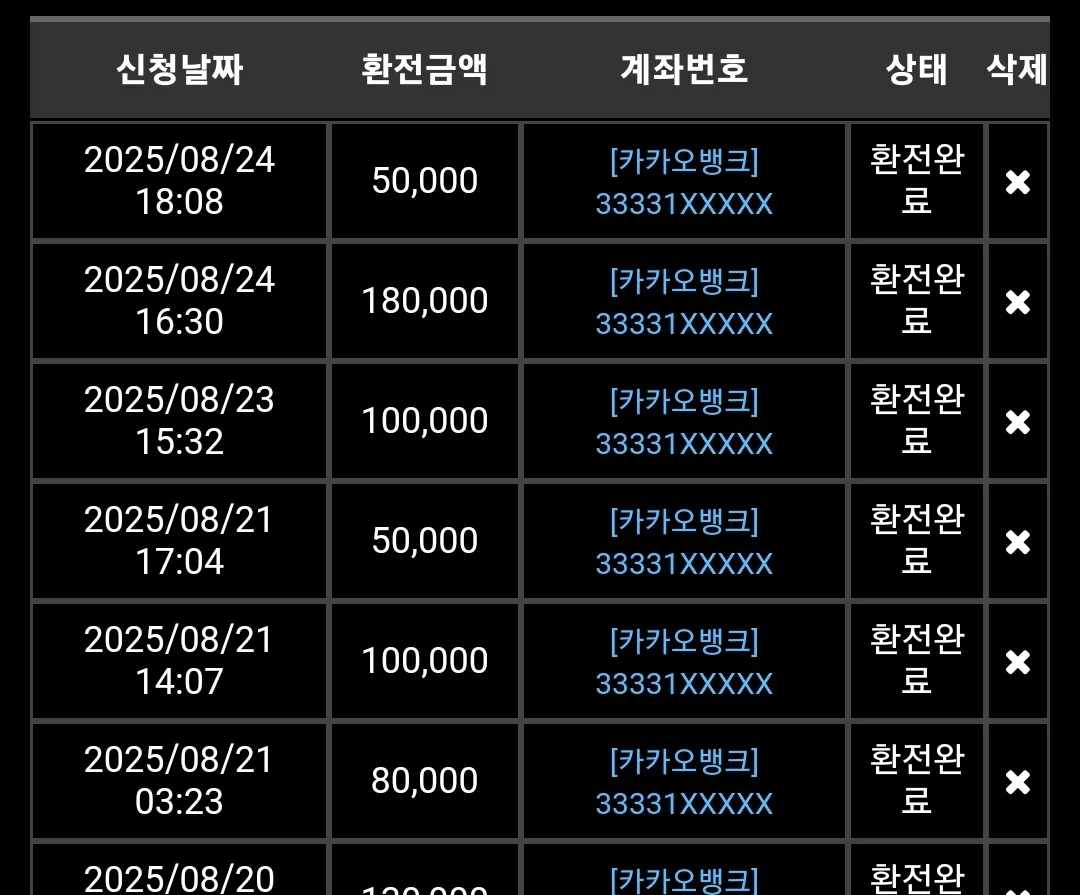Delete the 2025/08/24 18:08 withdrawal record
This screenshot has width=1080, height=895.
tap(1017, 182)
